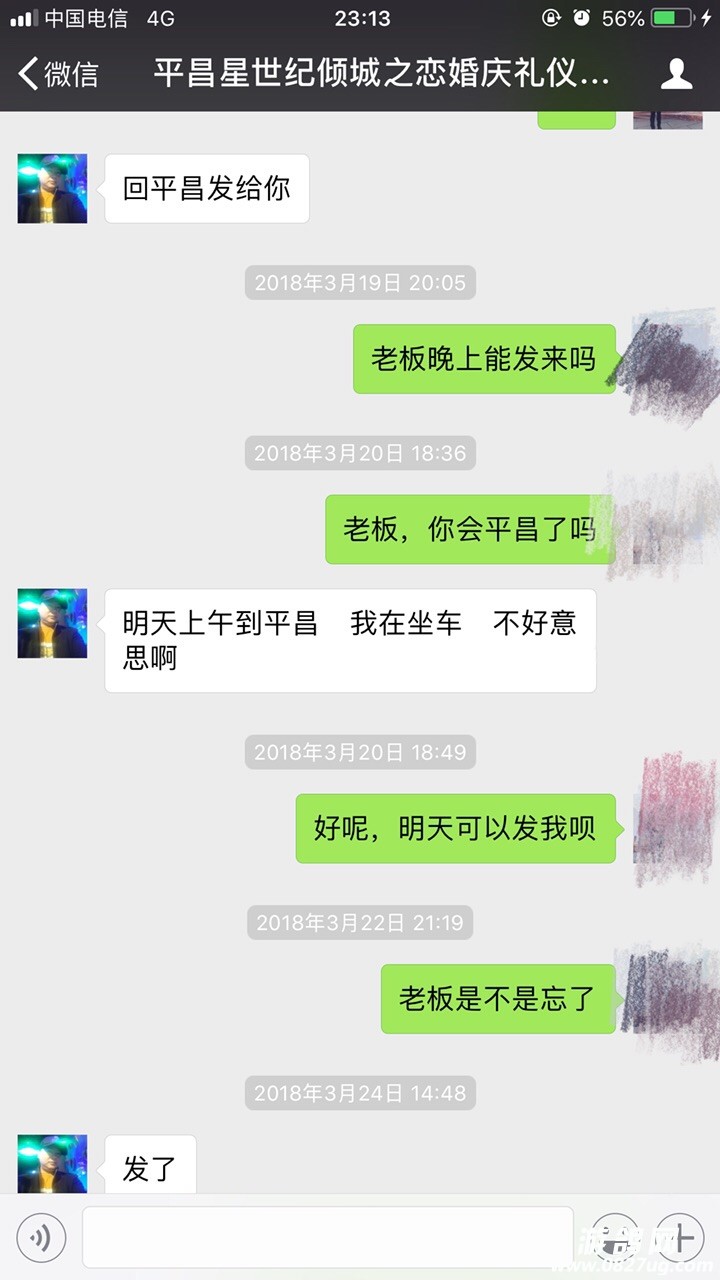Open the avatar beside 发了 message

click(53, 1164)
